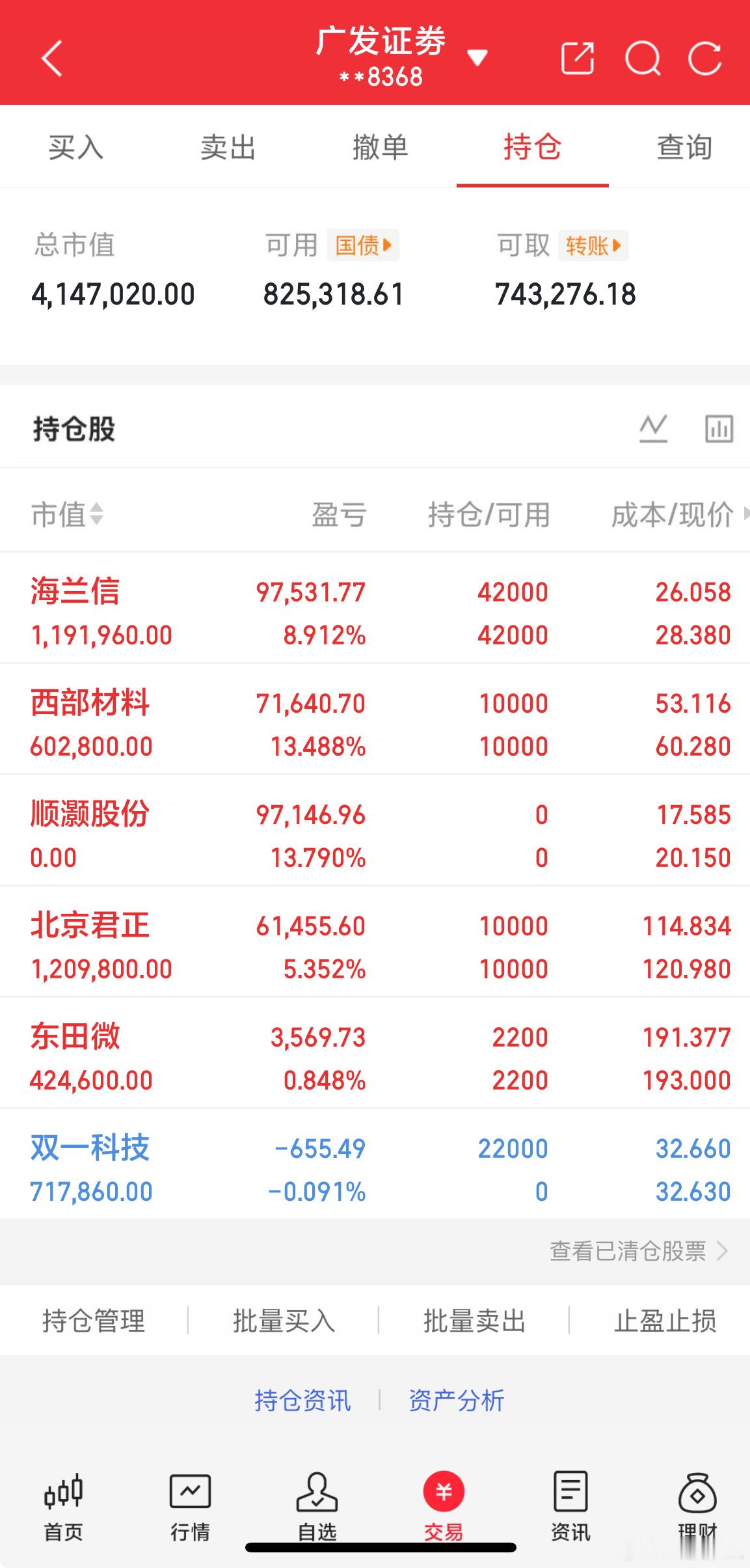Open the share/export icon top right
The width and height of the screenshot is (750, 1568).
[x=578, y=57]
